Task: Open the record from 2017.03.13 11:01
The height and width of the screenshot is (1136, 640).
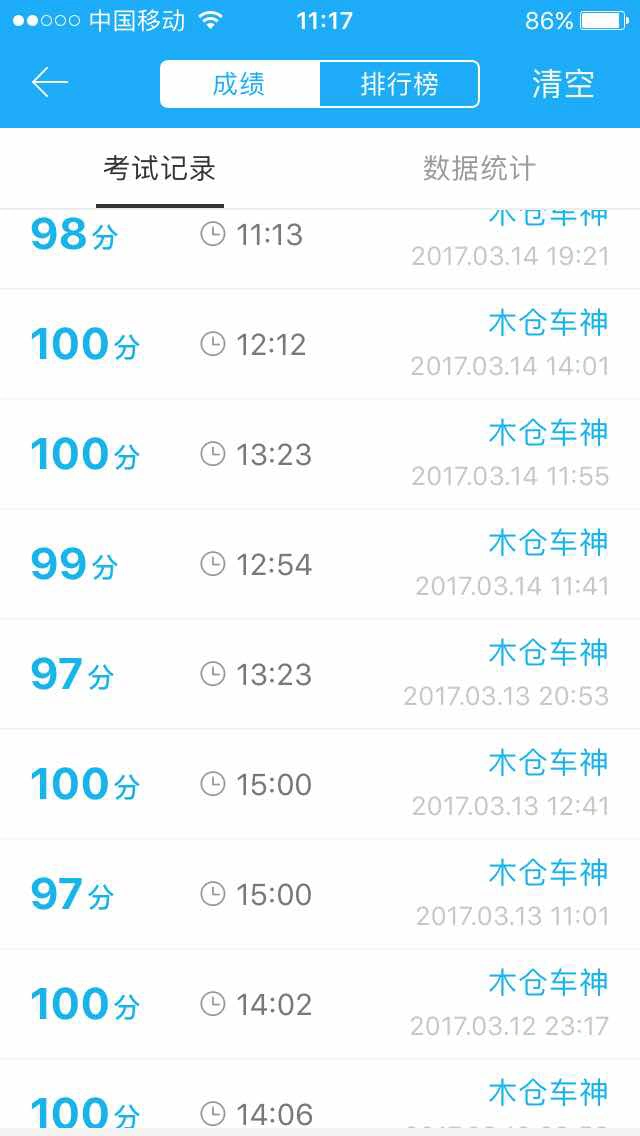Action: click(x=320, y=895)
